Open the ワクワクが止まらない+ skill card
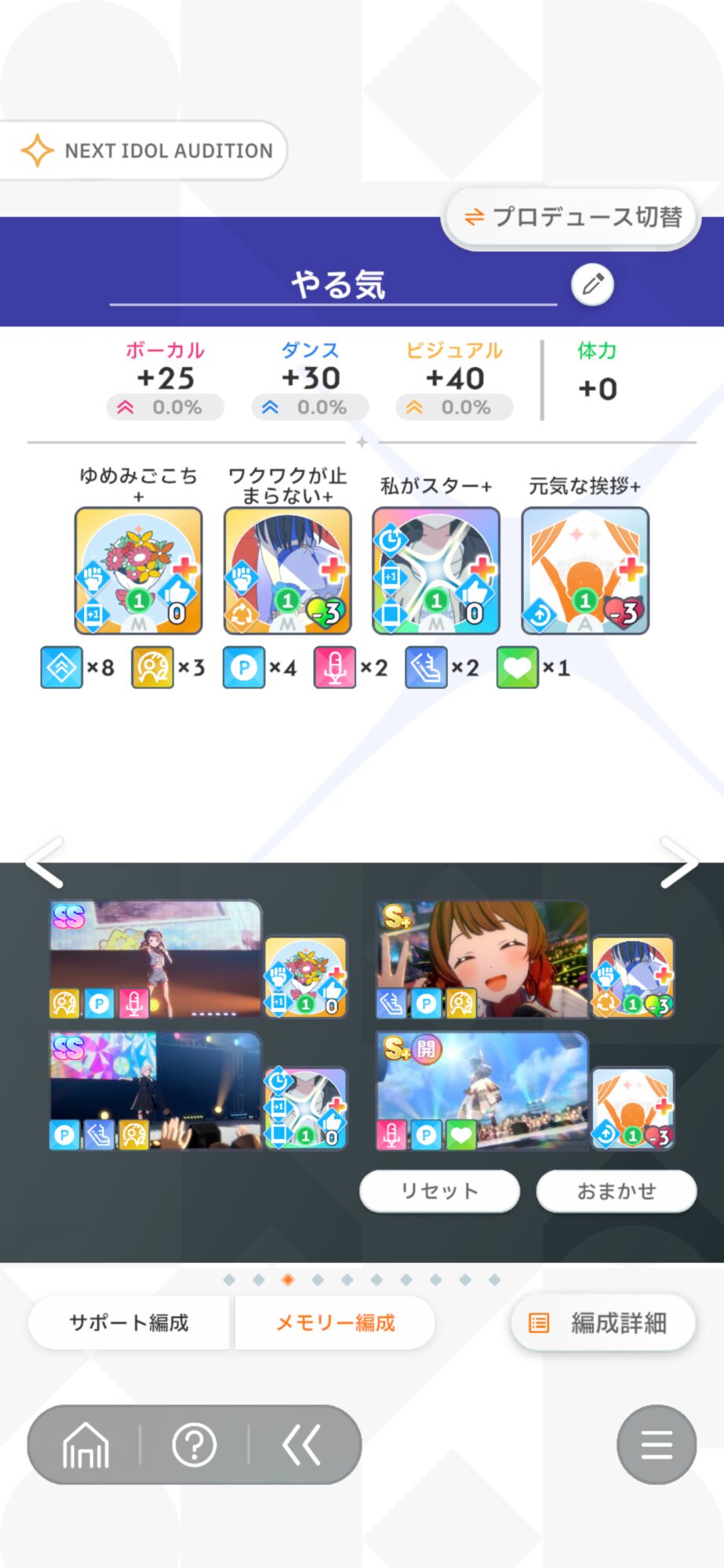Image resolution: width=724 pixels, height=1568 pixels. click(x=287, y=570)
